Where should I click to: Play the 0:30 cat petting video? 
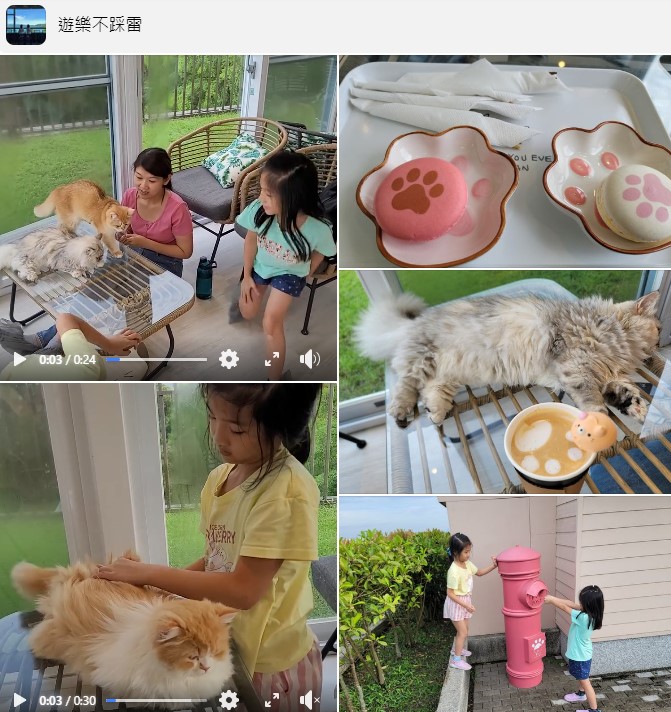click(x=20, y=700)
